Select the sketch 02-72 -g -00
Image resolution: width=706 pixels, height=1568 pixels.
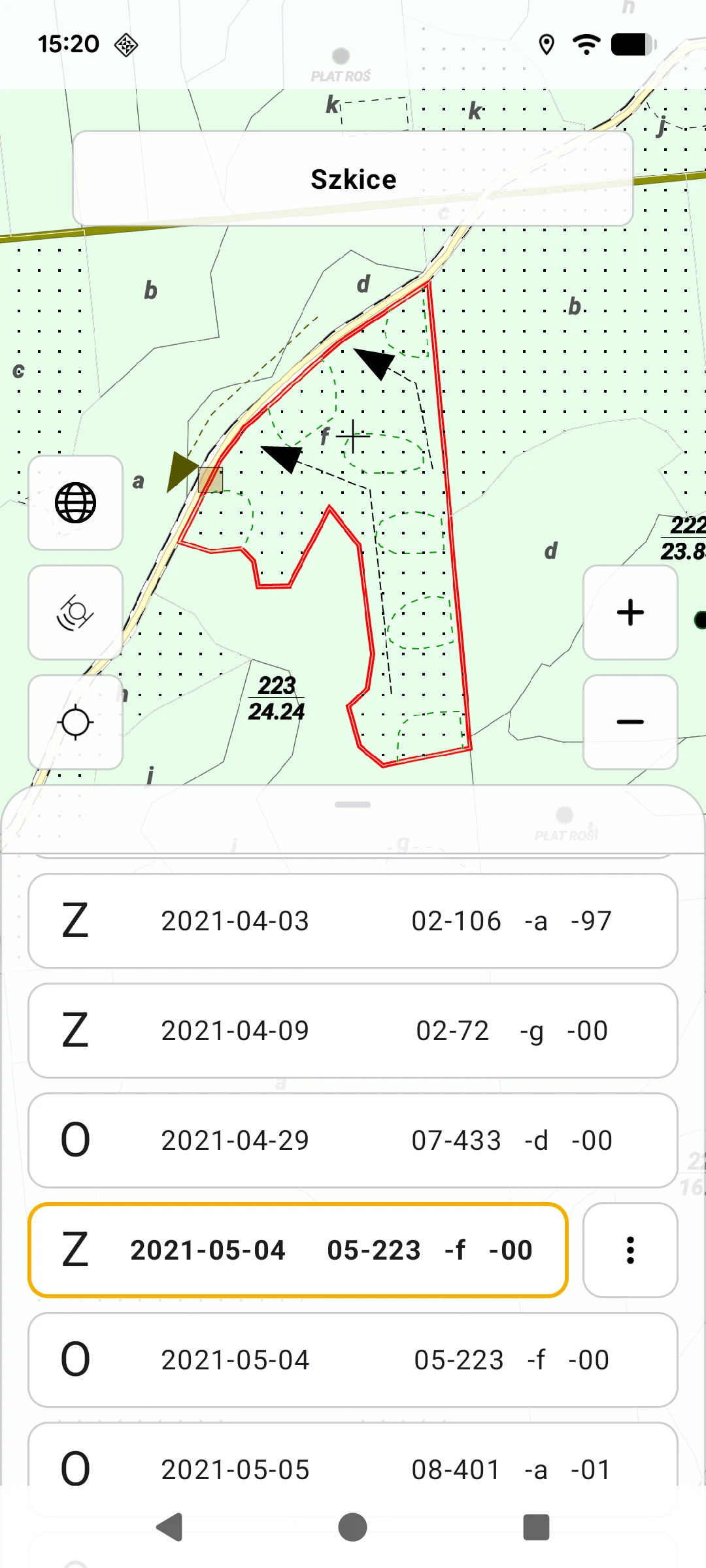(x=353, y=1030)
